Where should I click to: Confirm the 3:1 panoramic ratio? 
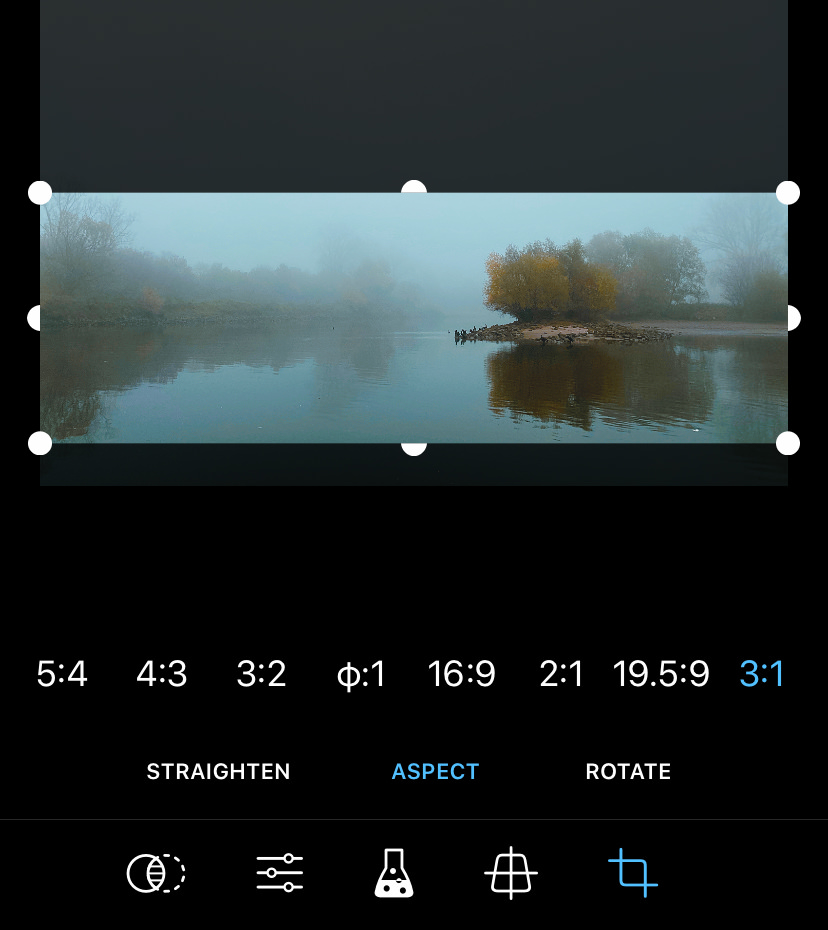tap(762, 673)
